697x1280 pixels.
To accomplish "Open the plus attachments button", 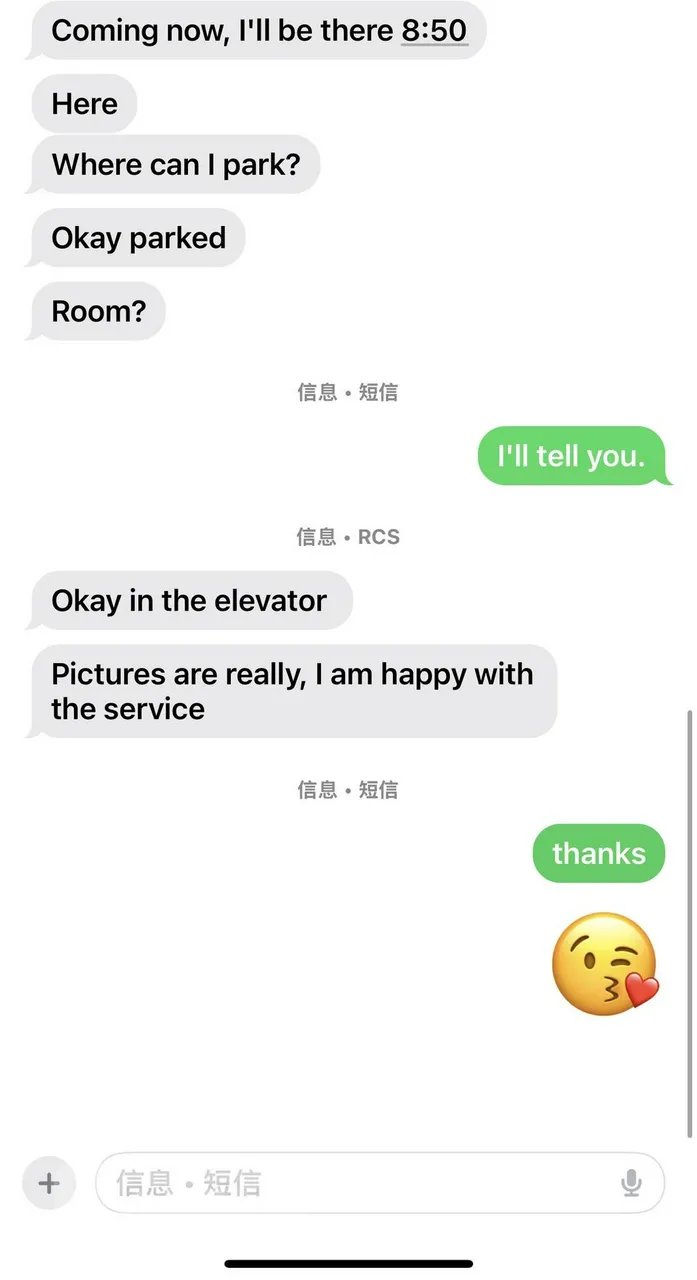I will 48,1184.
